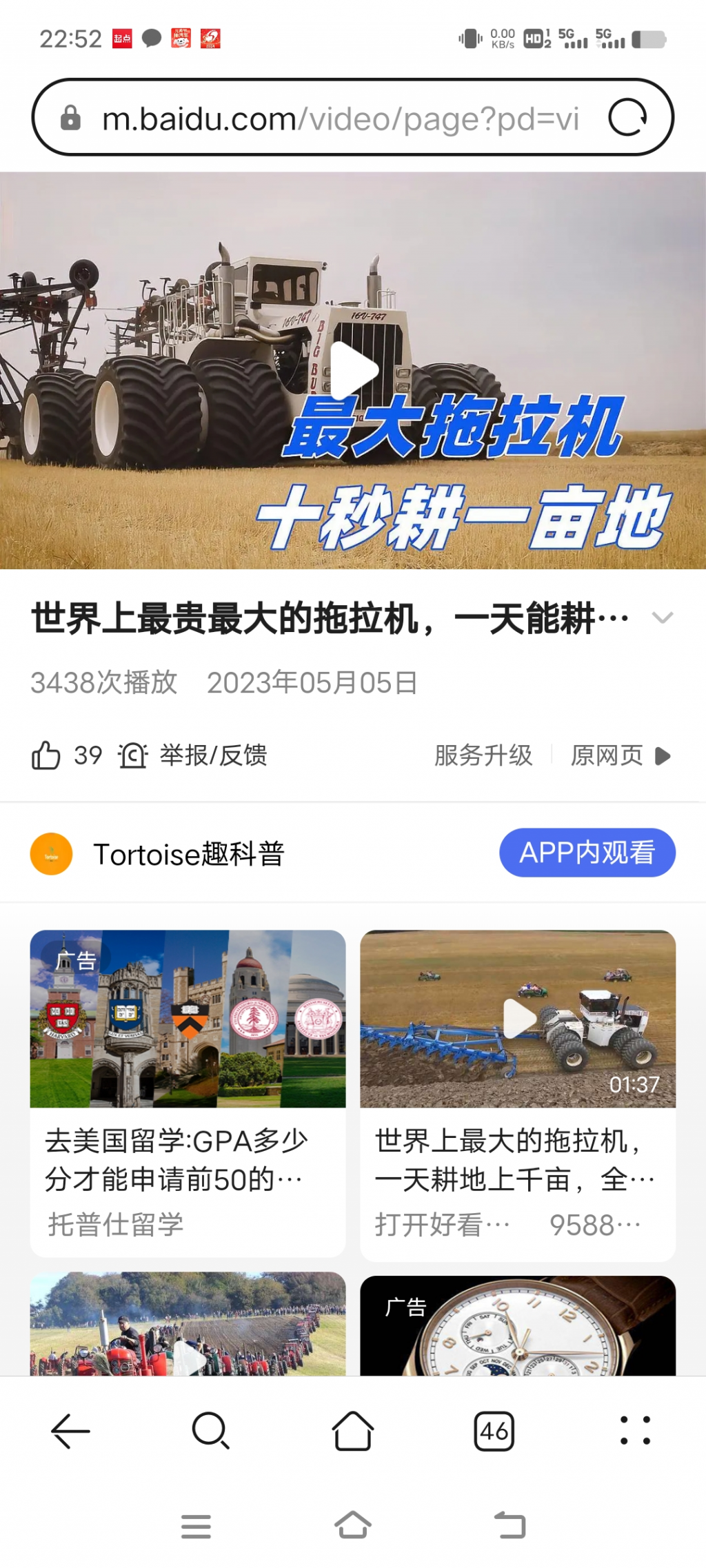Open the red tractors video card
This screenshot has height=1568, width=706.
(188, 1325)
